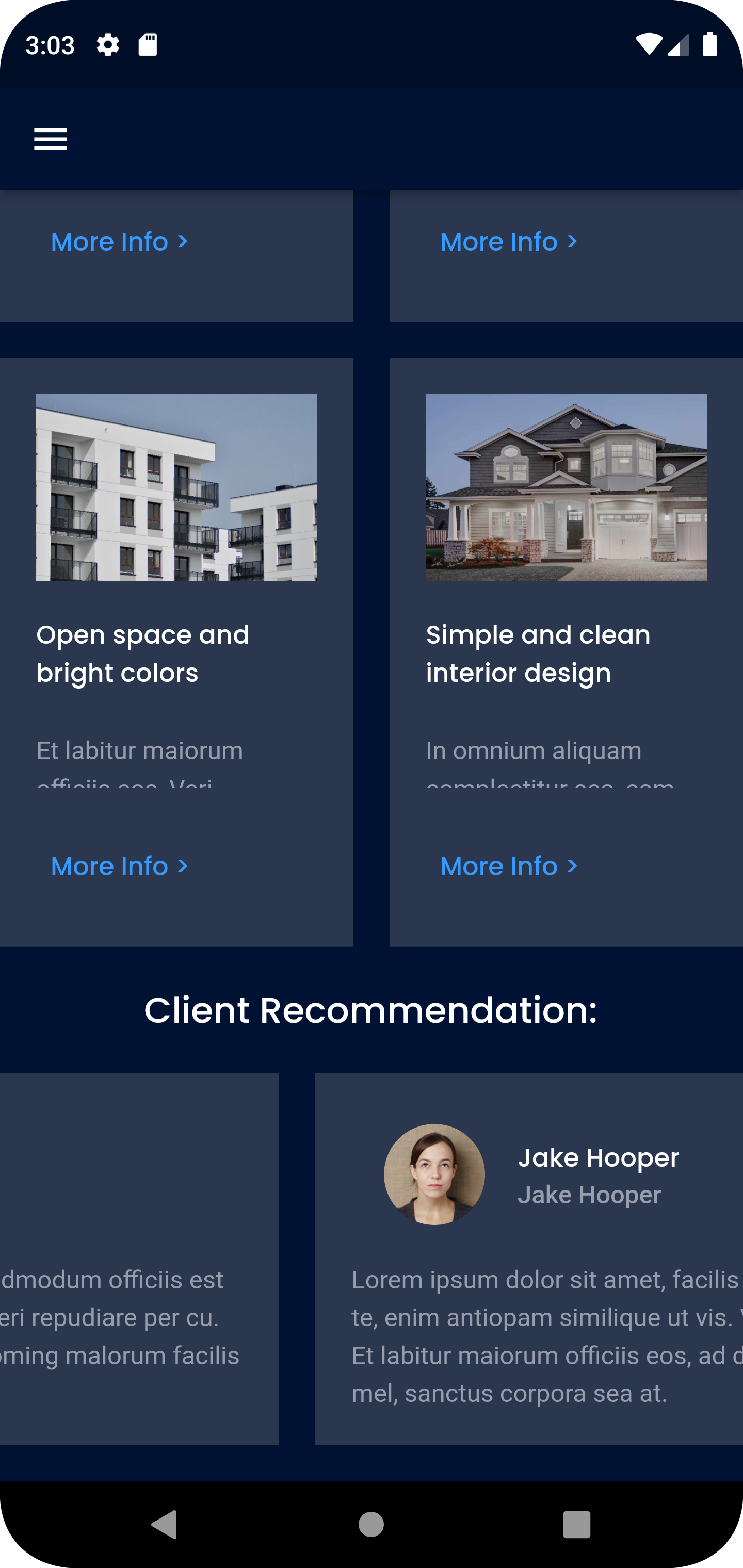Open the white apartment building card

176,652
